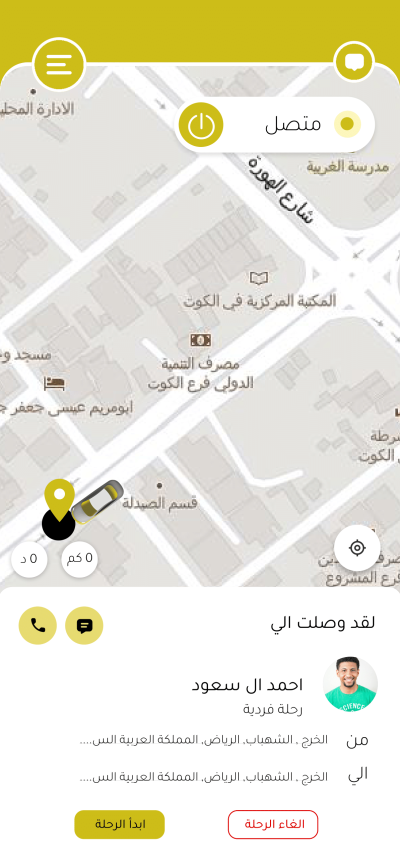The width and height of the screenshot is (400, 867).
Task: Tap the الغاء الرحلة cancel trip button
Action: point(273,824)
